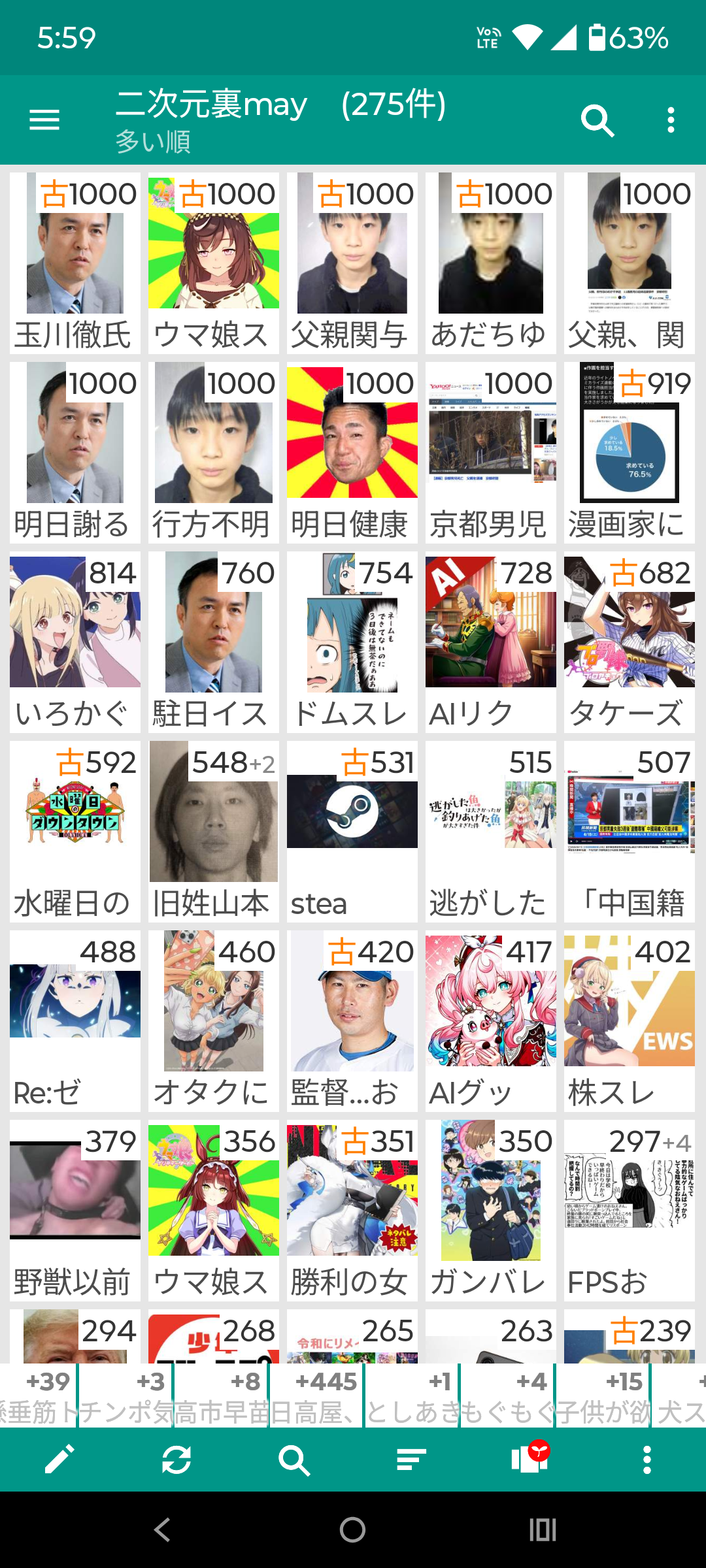Open the stea thread
The width and height of the screenshot is (706, 1568).
(352, 832)
